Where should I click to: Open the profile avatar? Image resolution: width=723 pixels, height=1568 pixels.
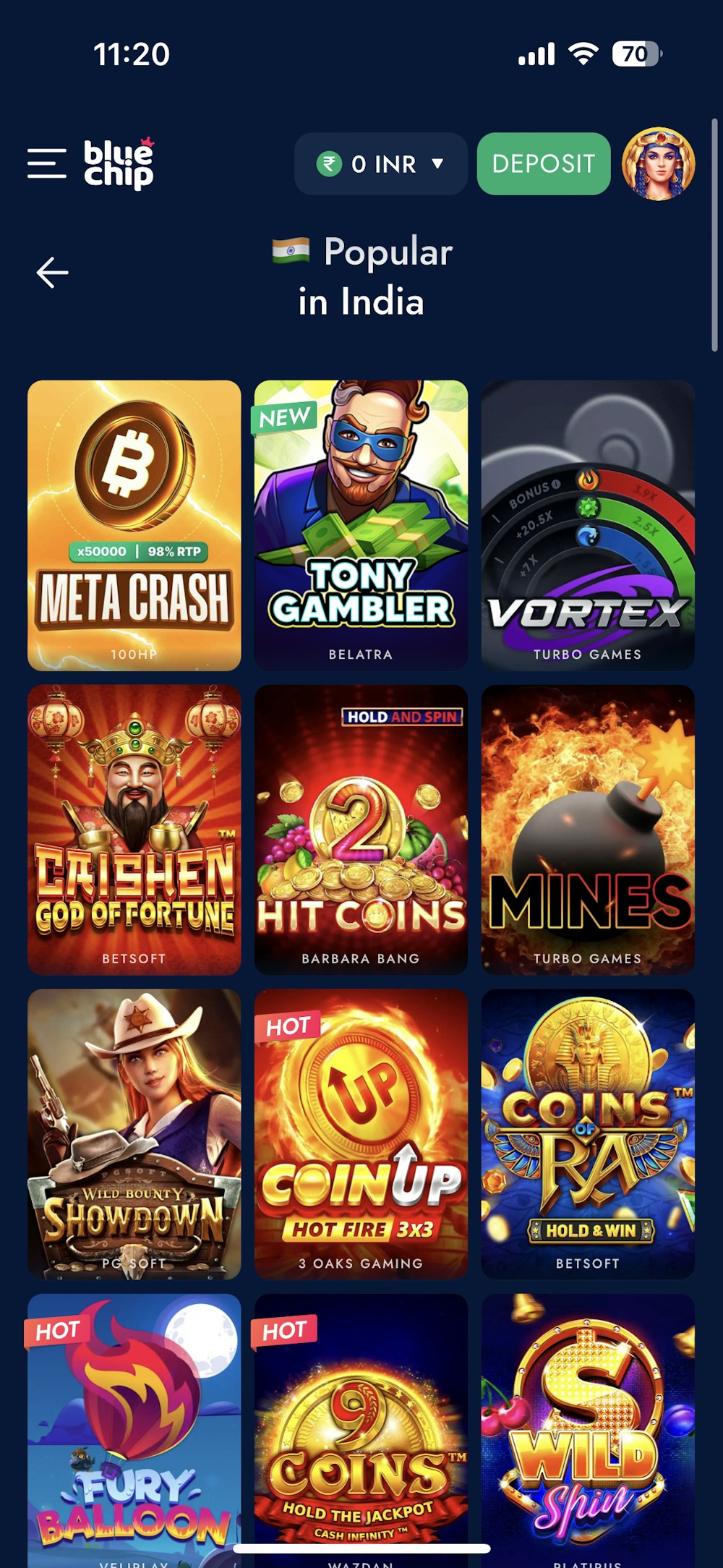tap(658, 164)
